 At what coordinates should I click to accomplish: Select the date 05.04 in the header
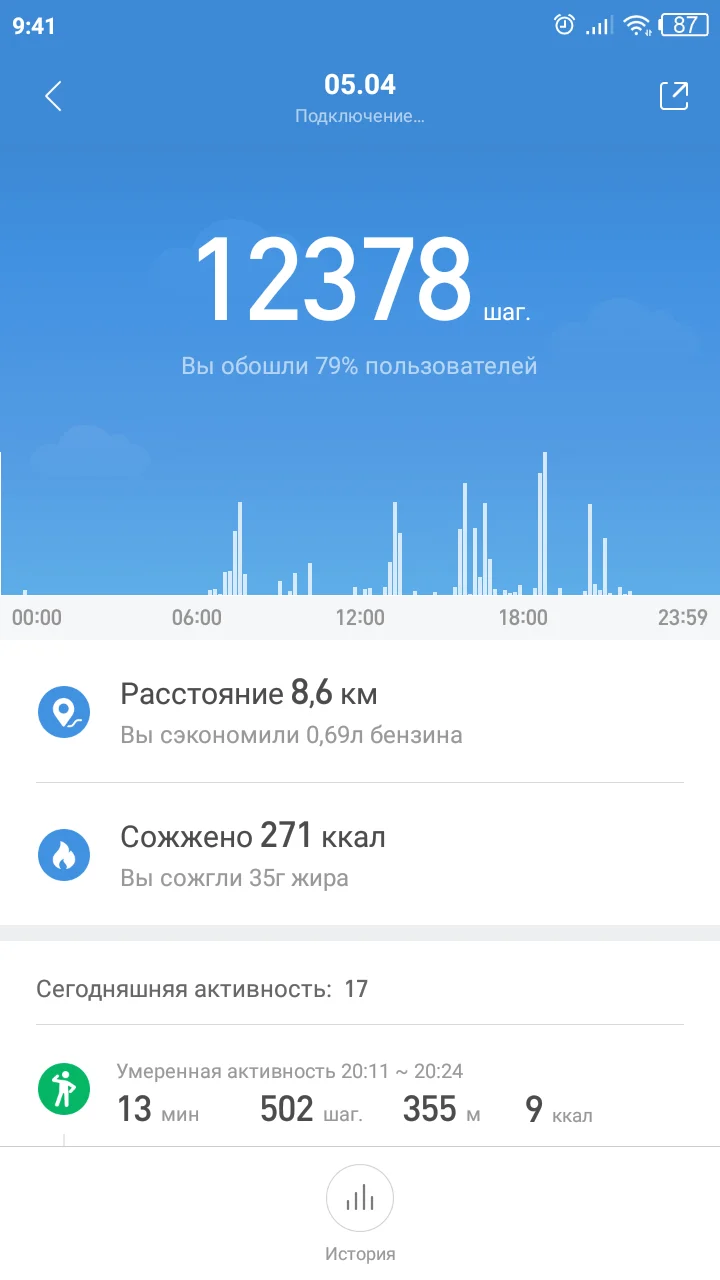(x=360, y=84)
